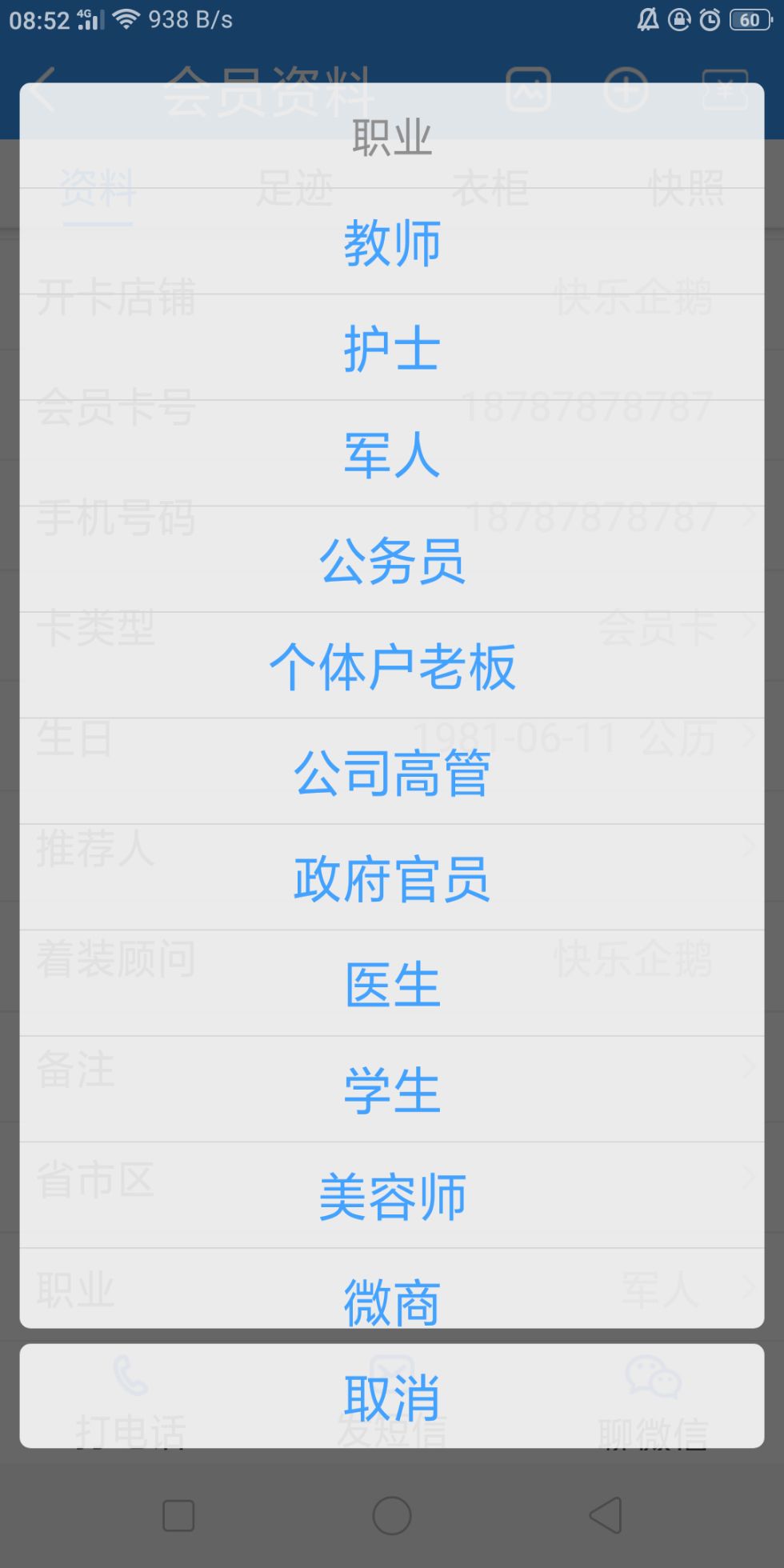Choose 医生 as the occupation
This screenshot has height=1568, width=784.
(392, 984)
